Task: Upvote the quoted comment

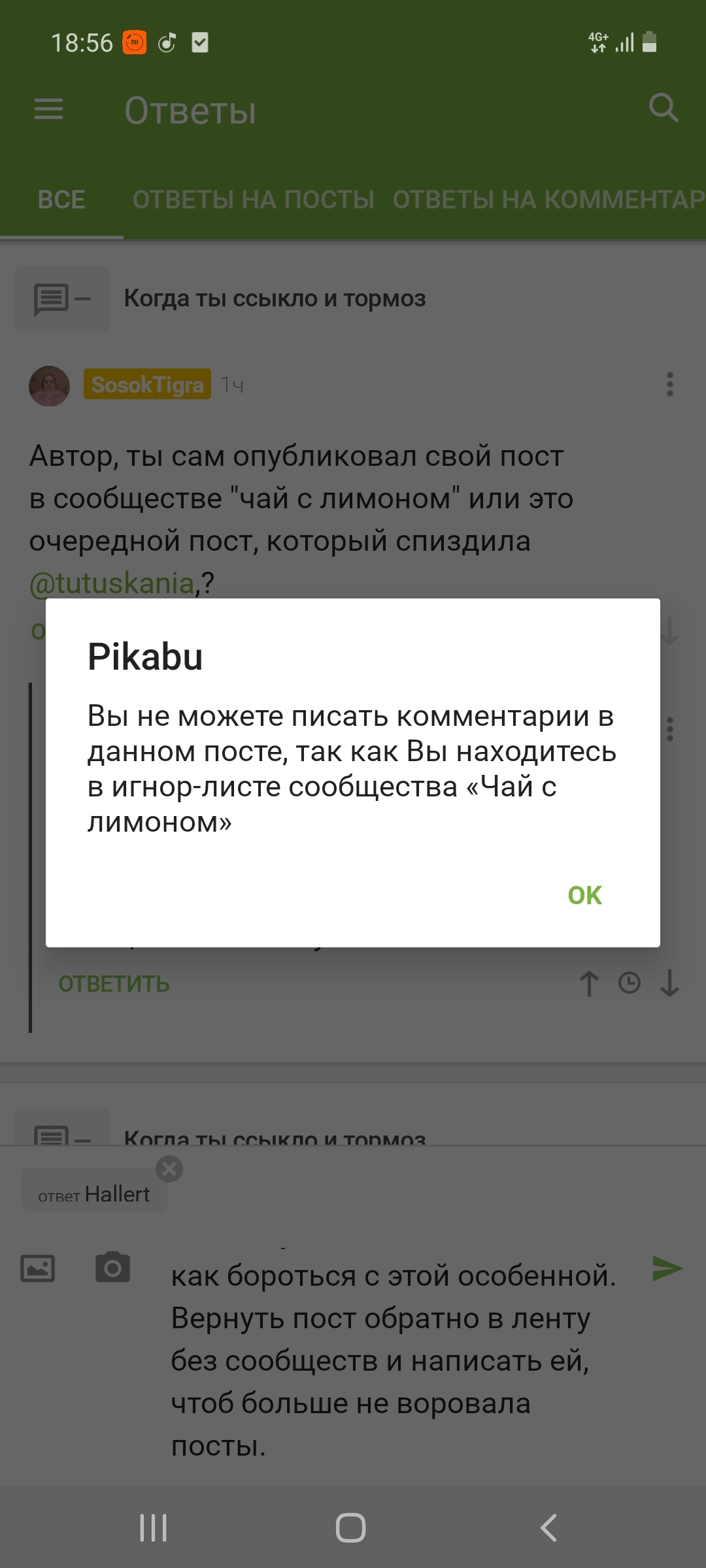Action: [x=589, y=983]
